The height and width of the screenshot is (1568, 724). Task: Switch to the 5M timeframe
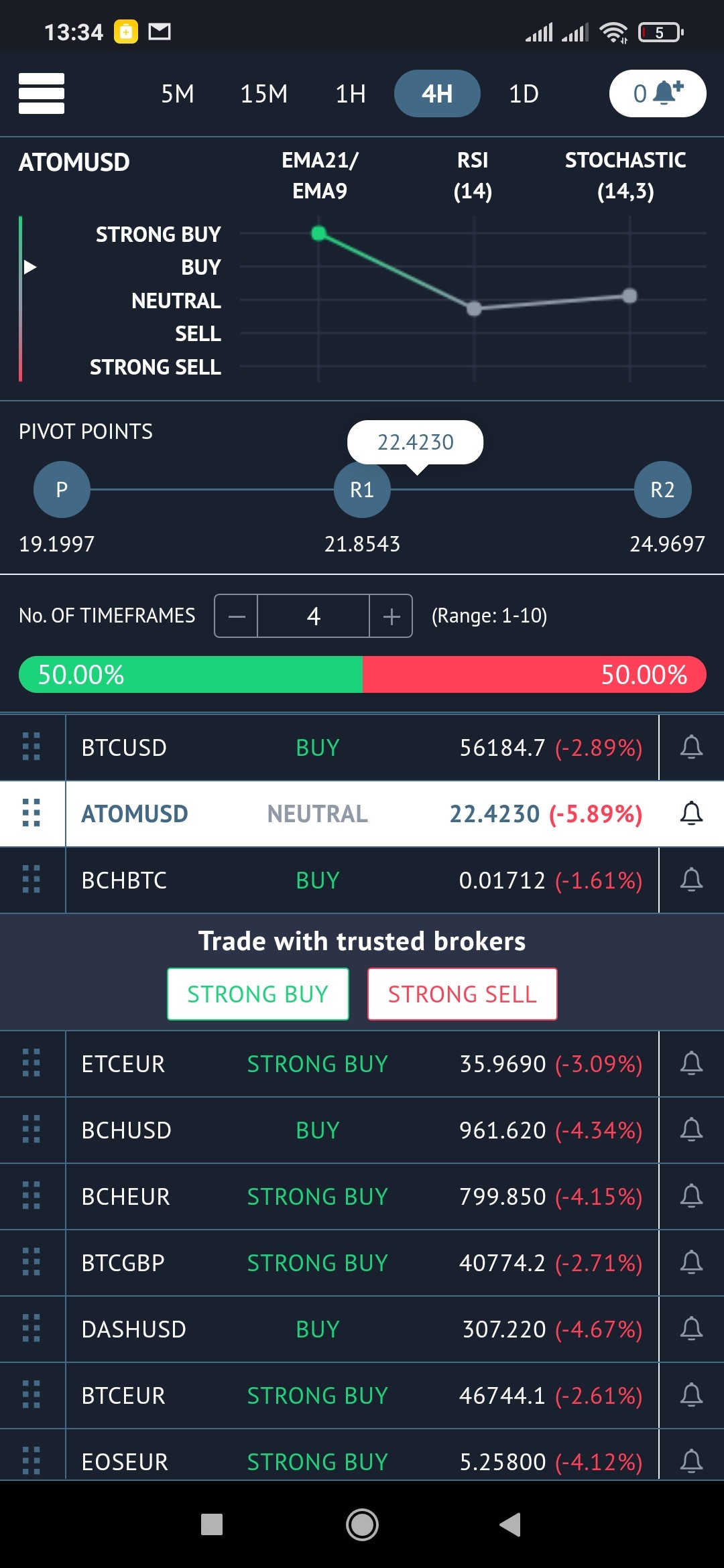click(x=178, y=94)
